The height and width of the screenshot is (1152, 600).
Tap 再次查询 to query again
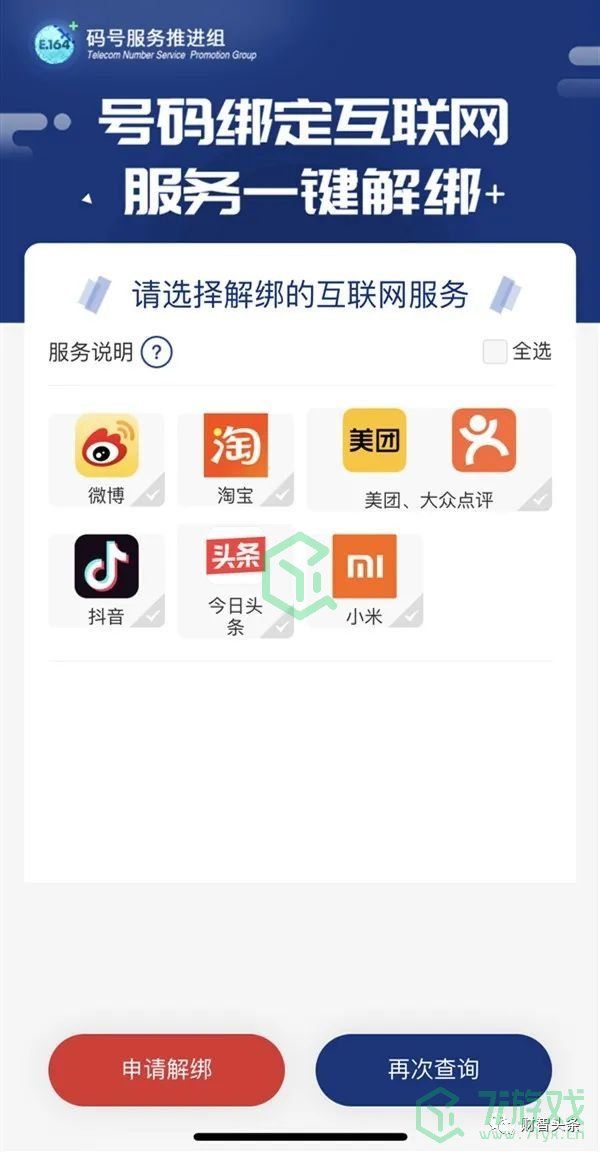point(433,1069)
